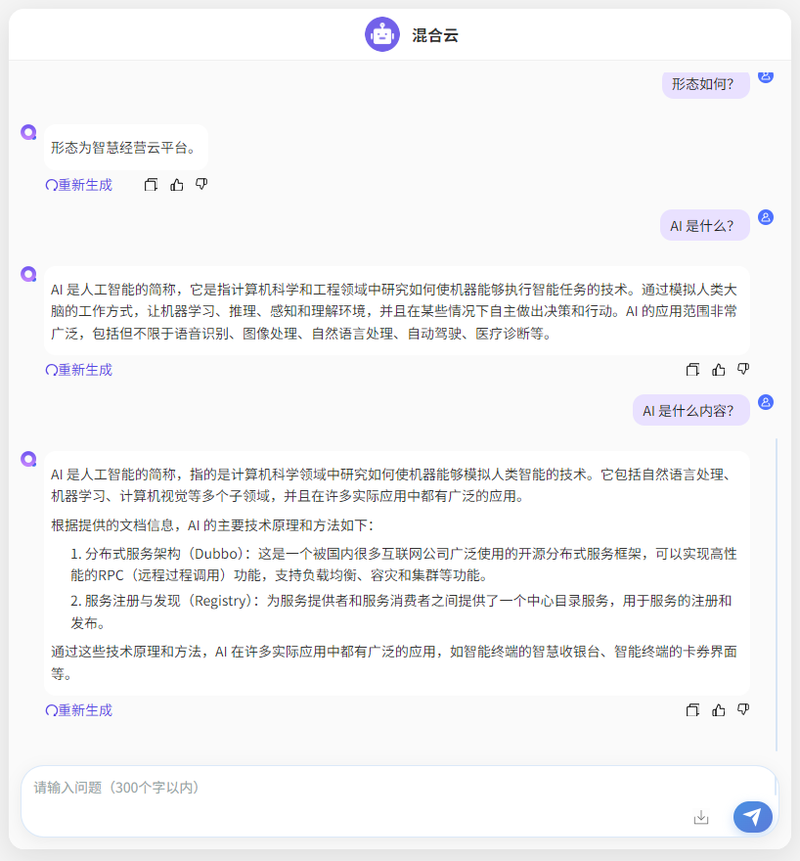800x861 pixels.
Task: Regenerate the answer to AI 是什么?
Action: tap(79, 370)
